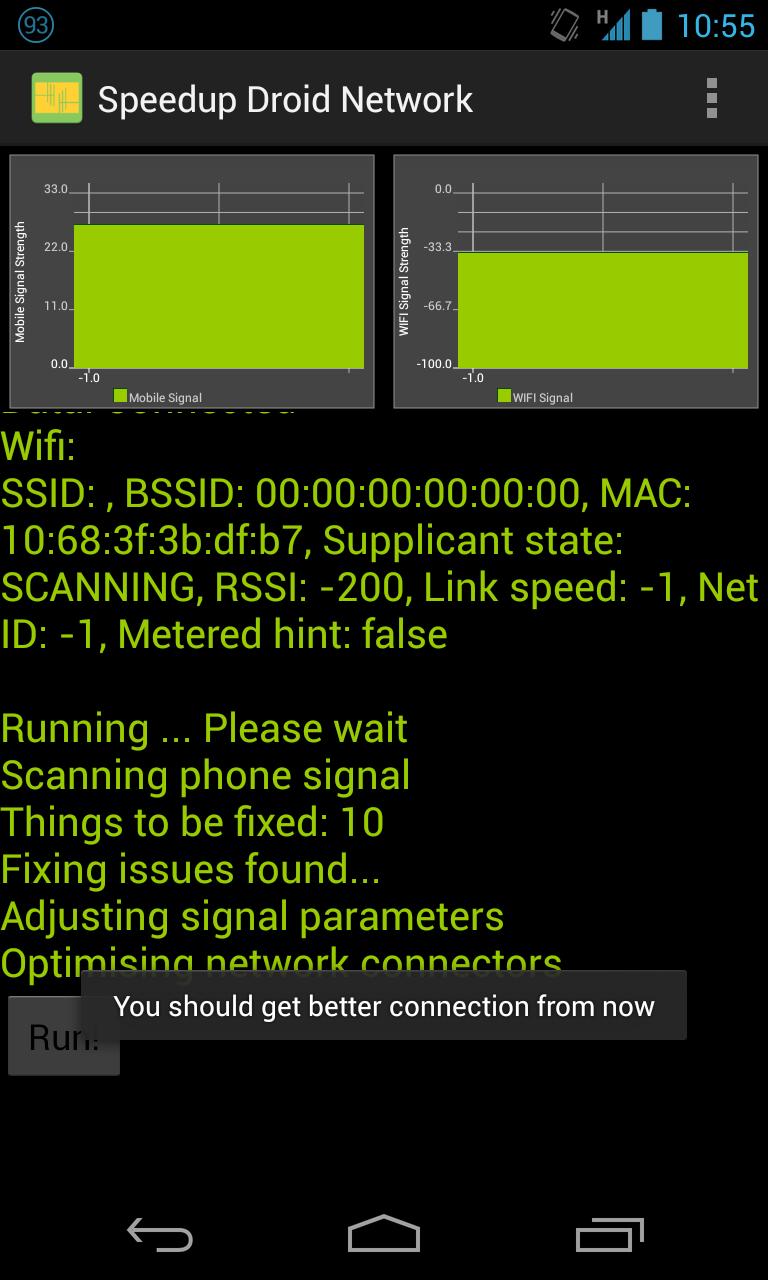
Task: Tap the Things to be fixed status text
Action: [190, 822]
